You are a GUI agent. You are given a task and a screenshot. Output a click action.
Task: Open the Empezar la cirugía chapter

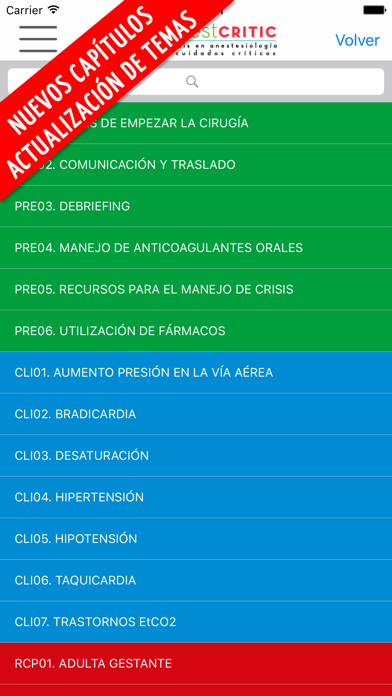coord(196,123)
